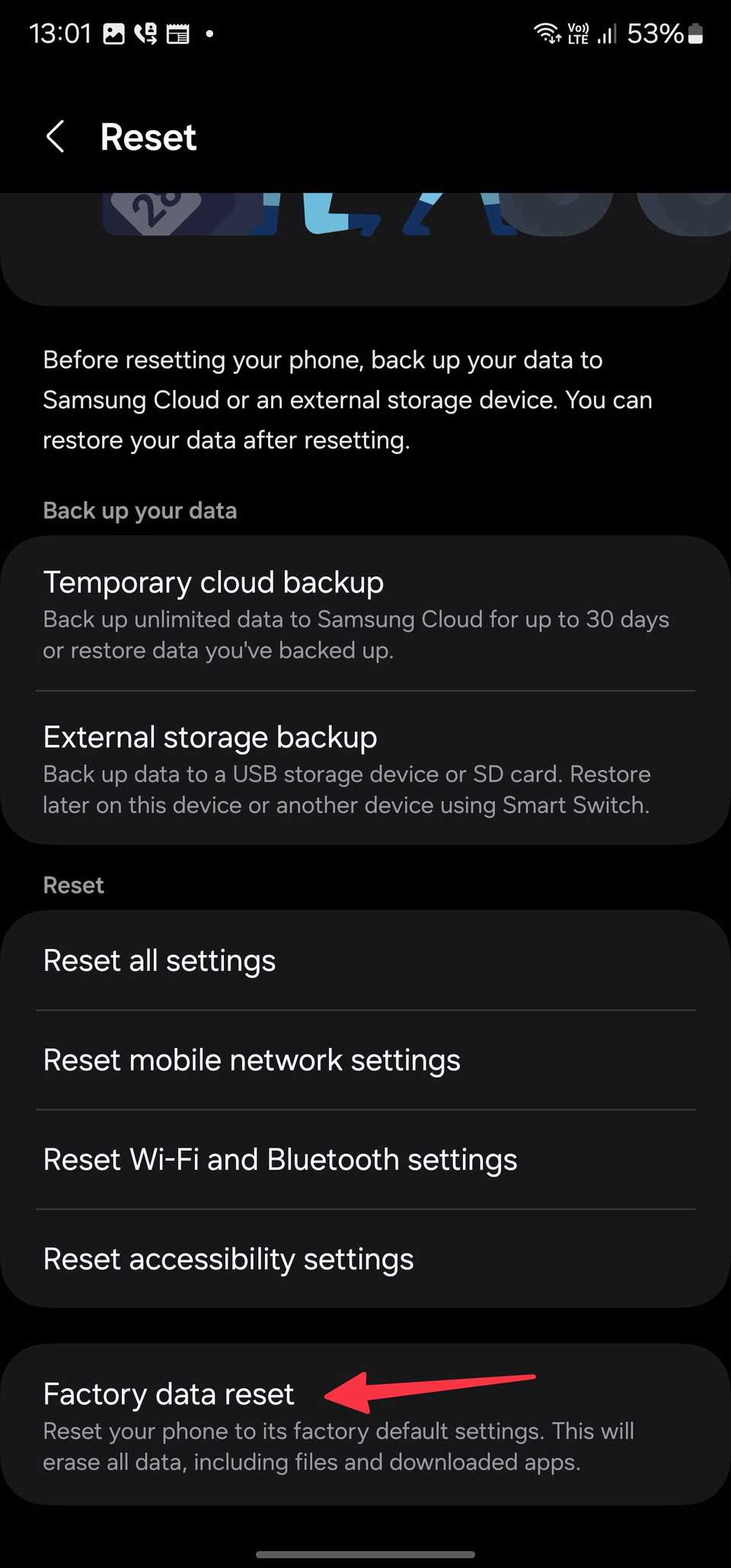Tap the clock showing 13:01
This screenshot has width=731, height=1568.
click(61, 33)
